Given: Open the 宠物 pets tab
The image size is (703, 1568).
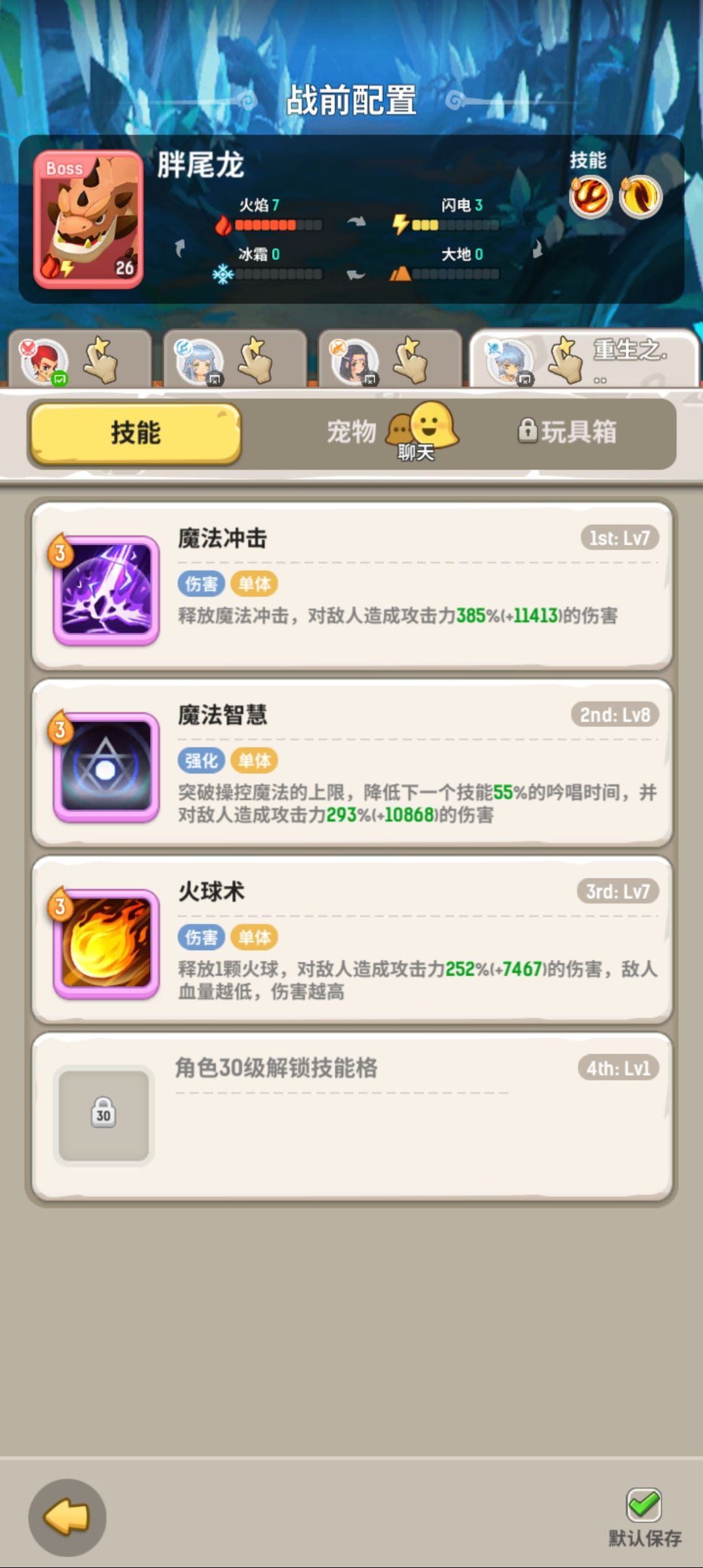Looking at the screenshot, I should click(x=351, y=430).
